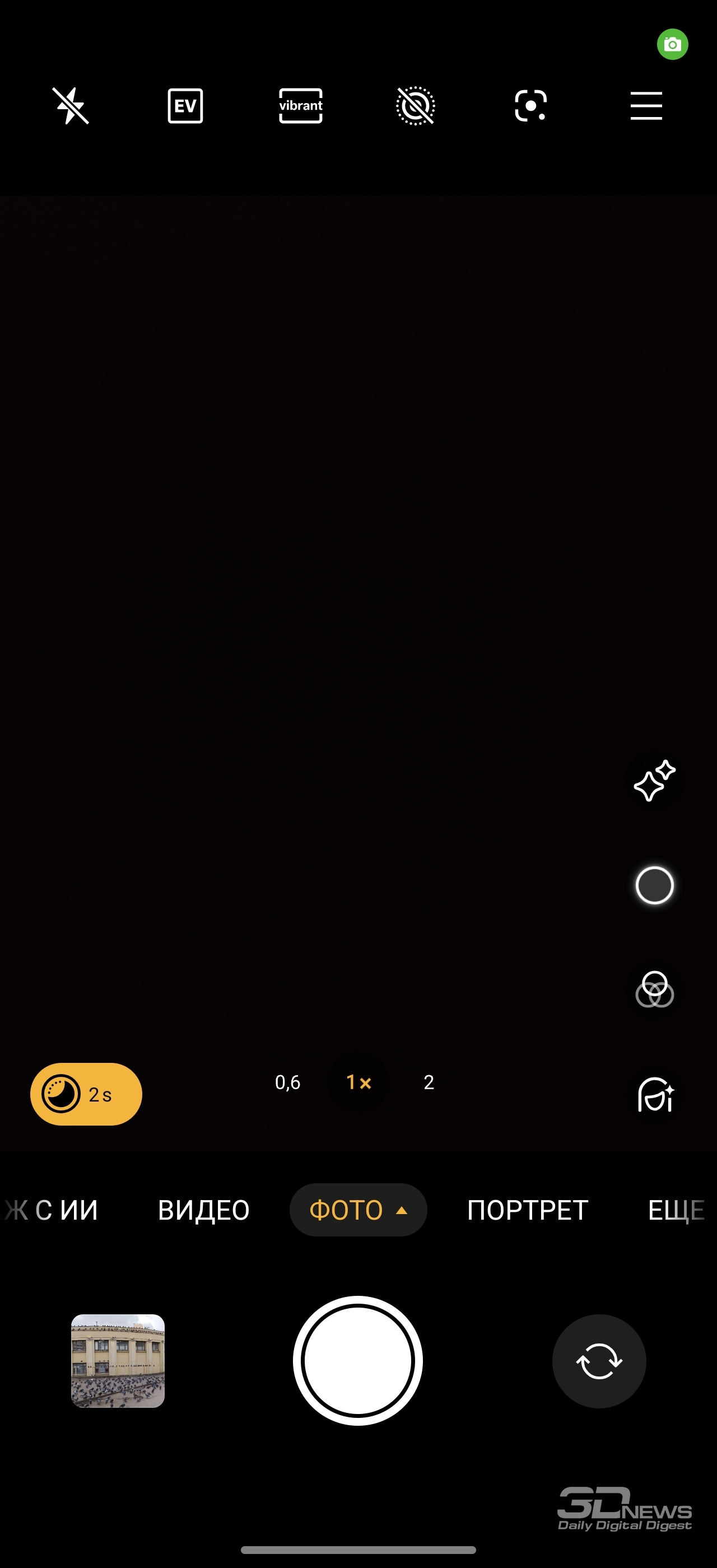Toggle the motion photo icon

(x=415, y=105)
